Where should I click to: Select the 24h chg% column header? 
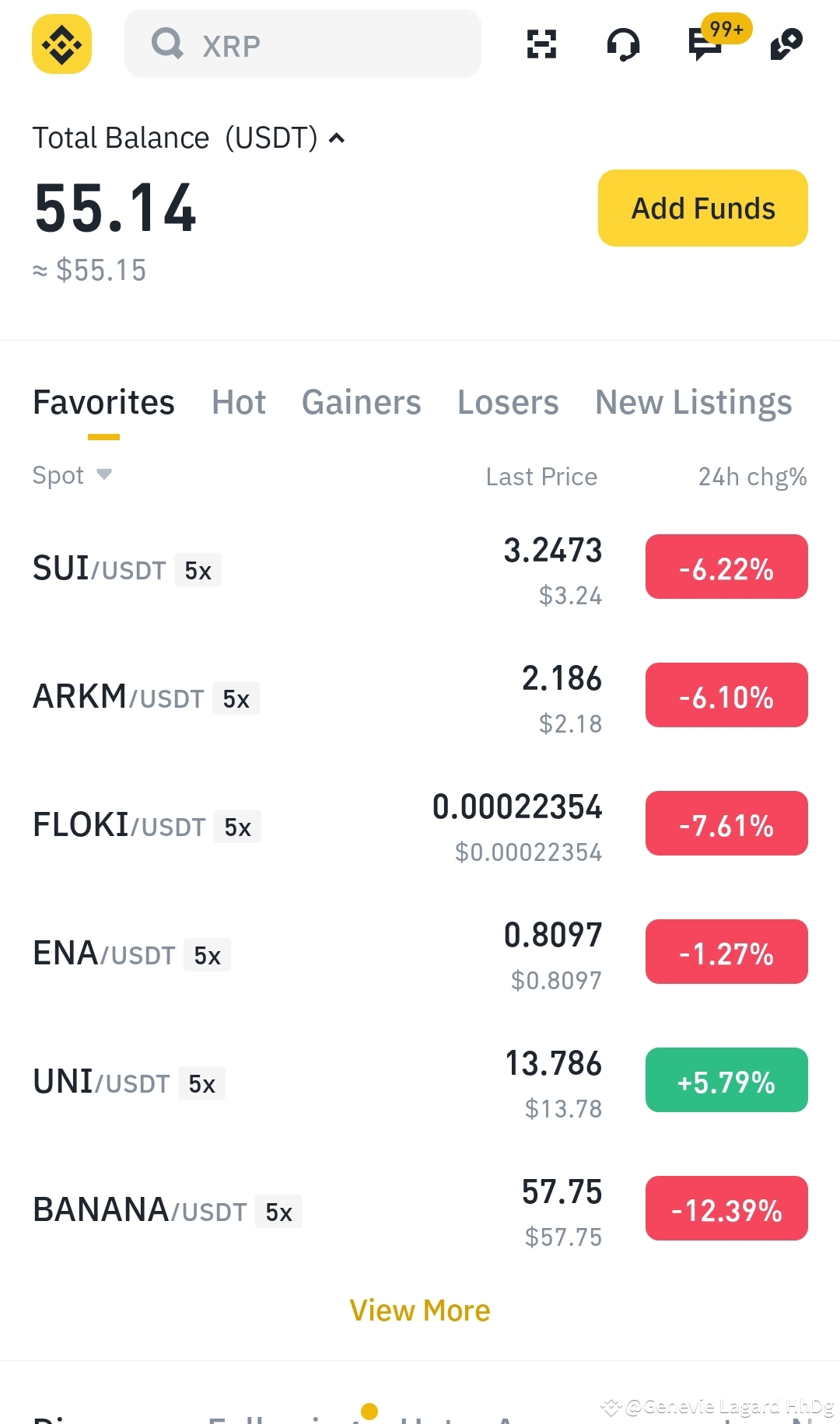pyautogui.click(x=751, y=476)
